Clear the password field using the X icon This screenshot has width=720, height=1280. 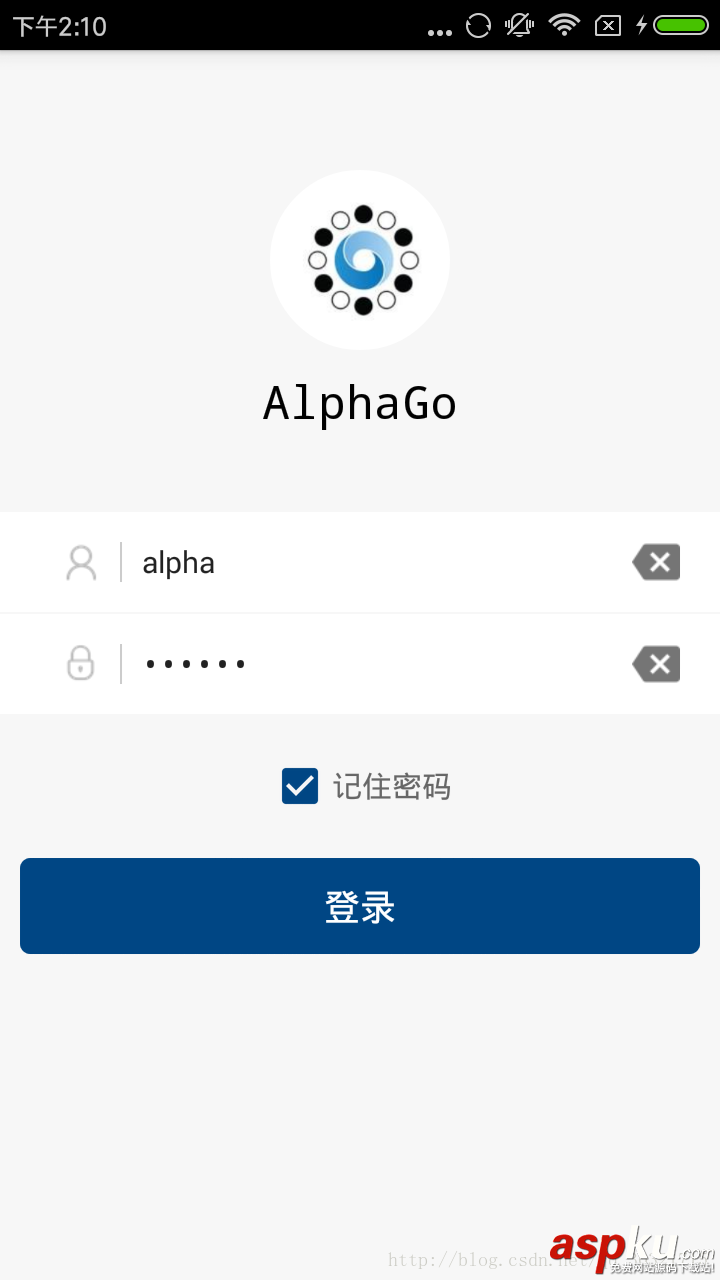click(x=656, y=663)
